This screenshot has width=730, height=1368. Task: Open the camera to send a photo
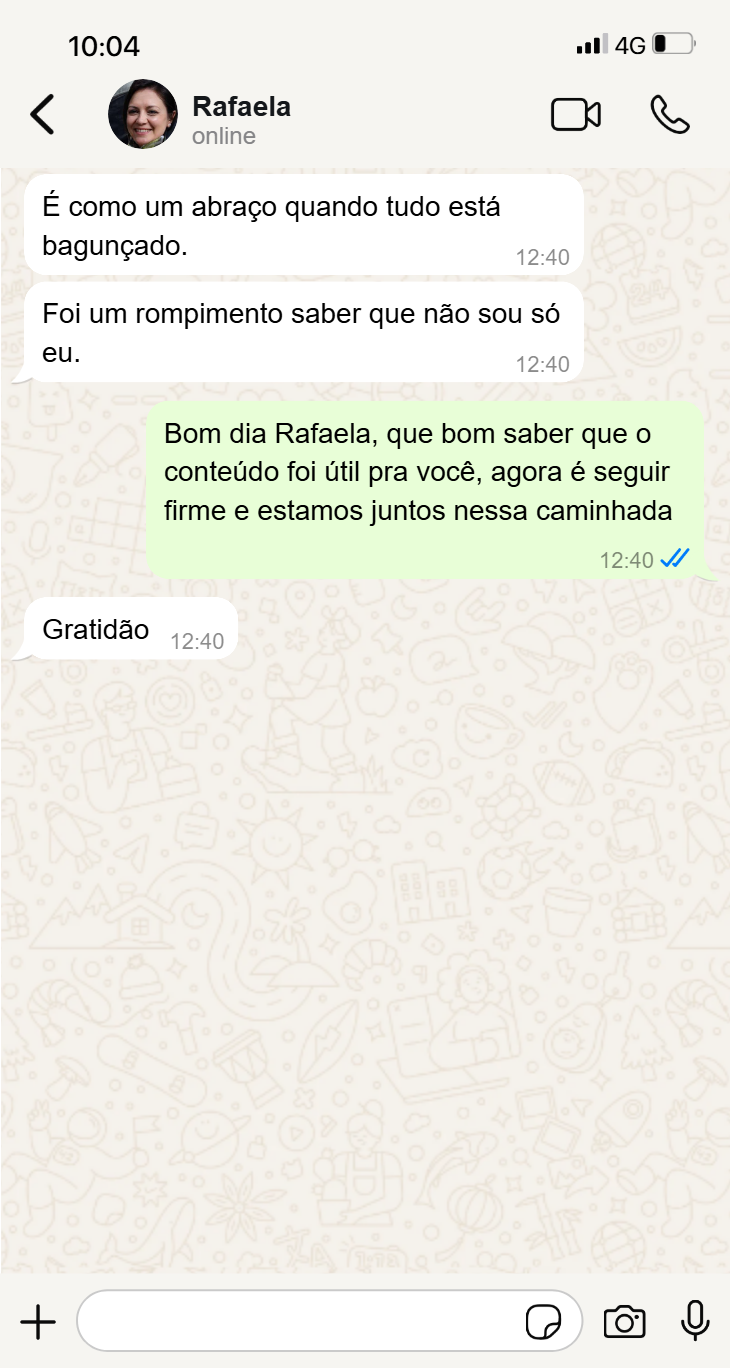(x=624, y=1322)
